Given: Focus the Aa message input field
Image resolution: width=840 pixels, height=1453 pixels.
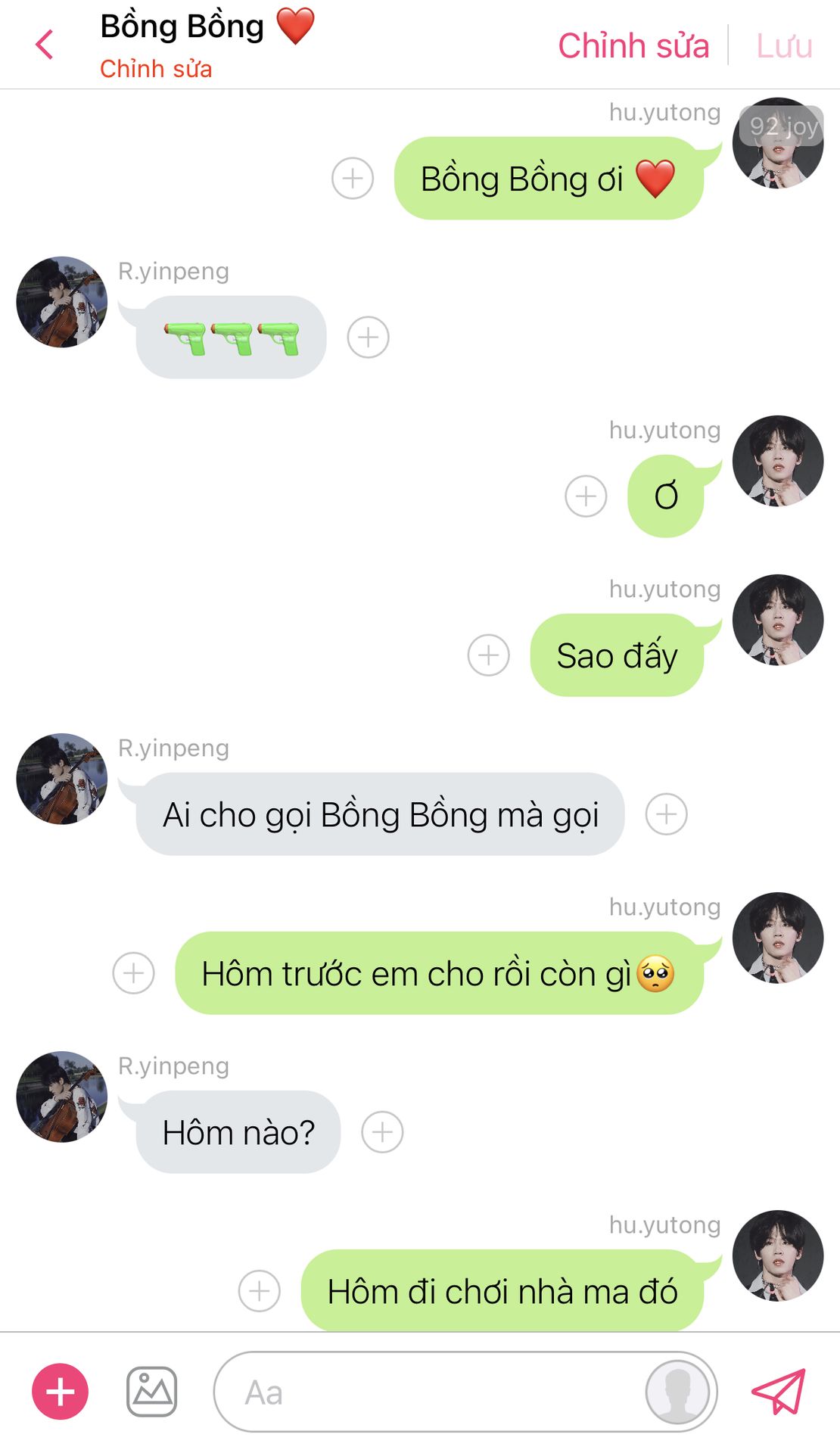Looking at the screenshot, I should tap(424, 1392).
